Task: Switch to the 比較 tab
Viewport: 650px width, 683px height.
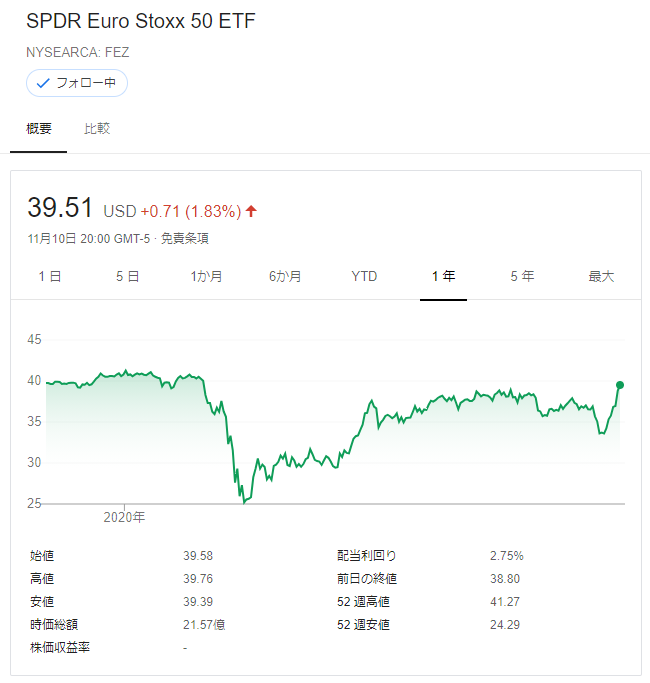Action: tap(97, 129)
